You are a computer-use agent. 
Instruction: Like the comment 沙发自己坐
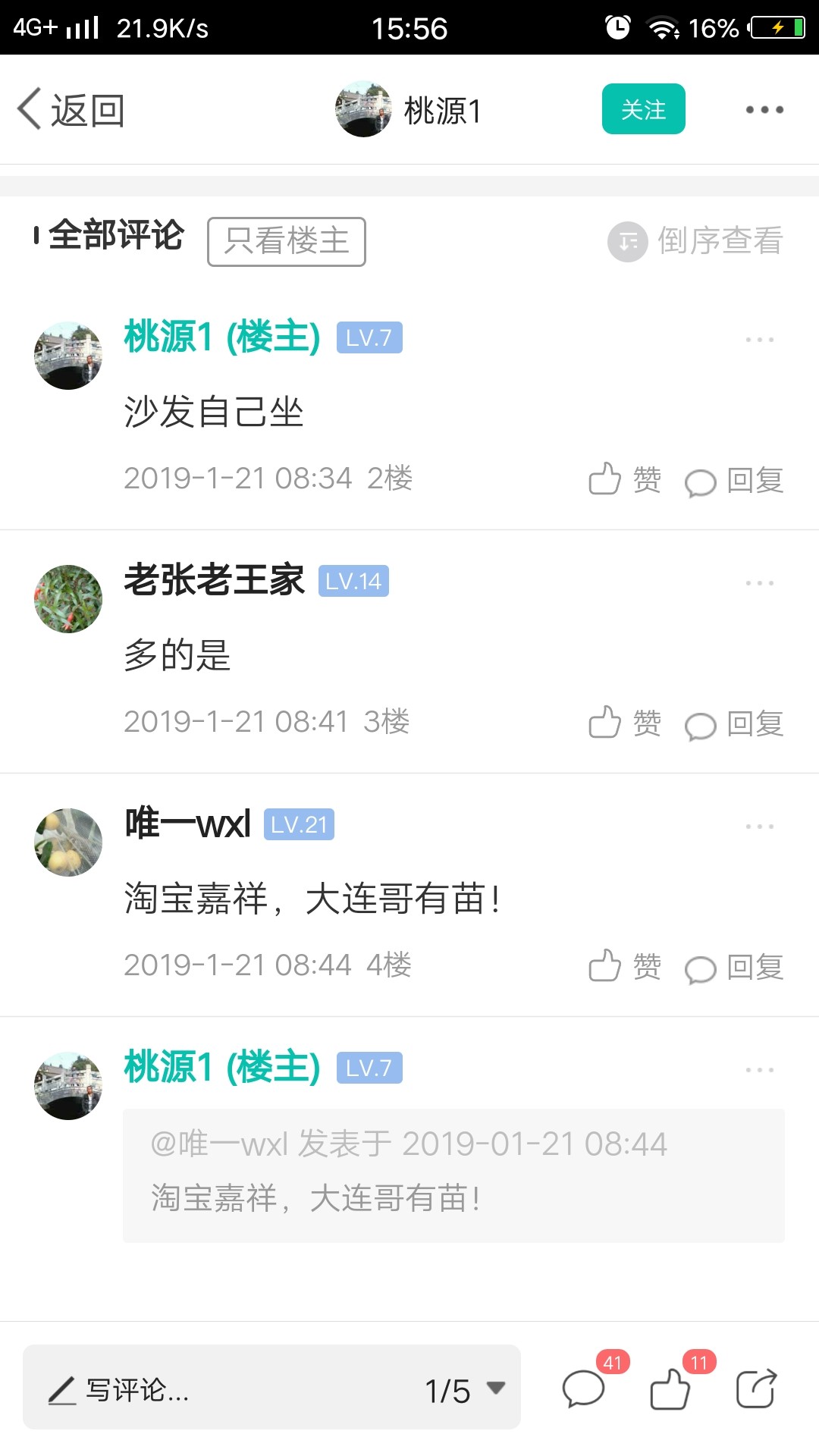tap(625, 479)
